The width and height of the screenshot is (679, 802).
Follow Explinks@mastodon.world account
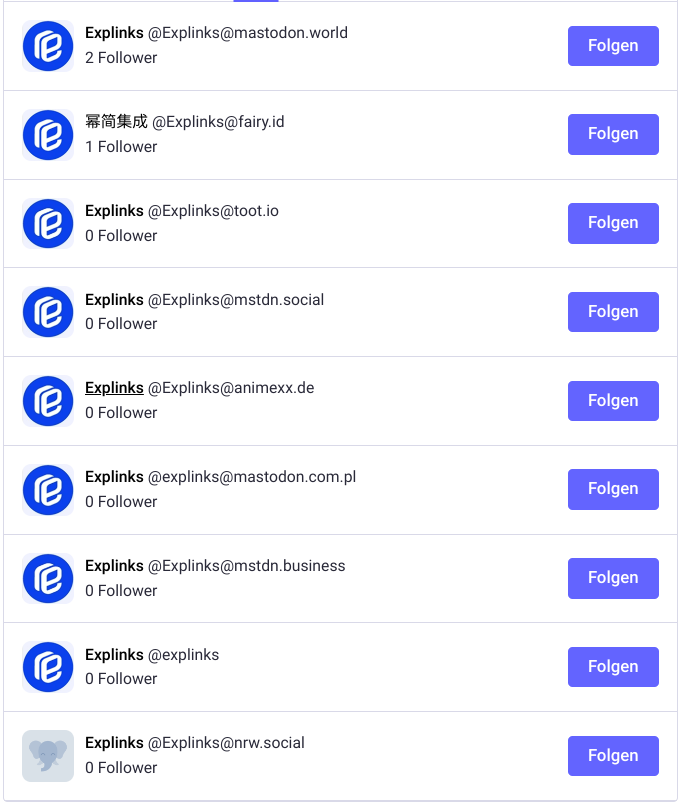click(x=613, y=46)
